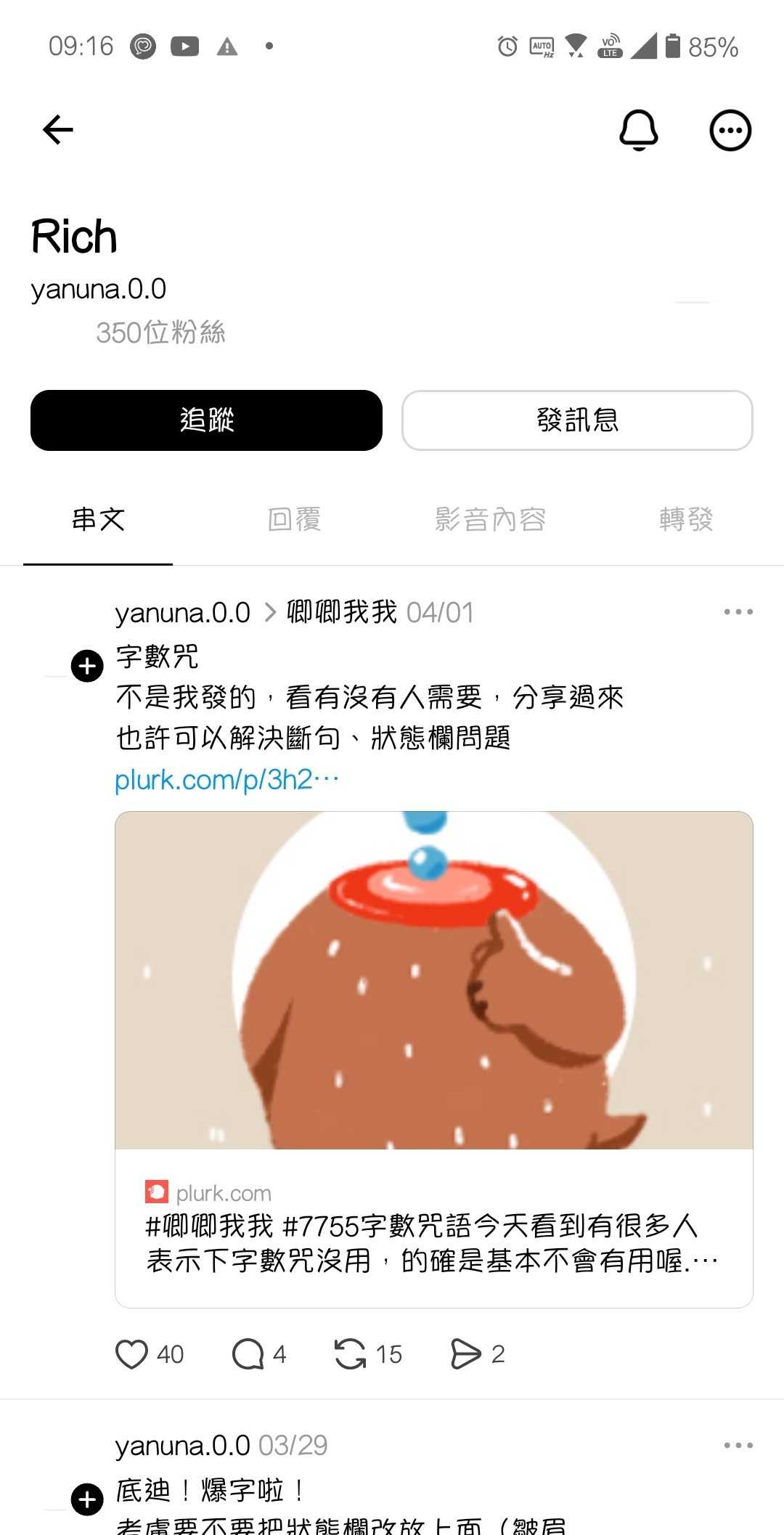Open the 卿卿我我 topic tag
This screenshot has height=1535, width=784.
(x=341, y=612)
